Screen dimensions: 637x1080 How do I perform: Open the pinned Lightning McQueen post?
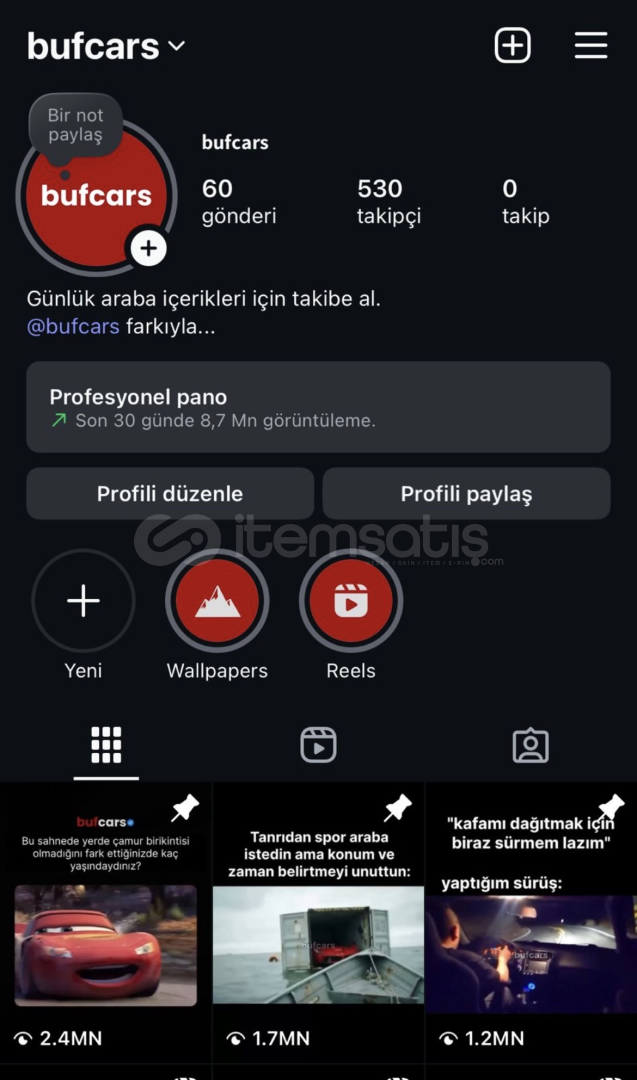pos(105,920)
